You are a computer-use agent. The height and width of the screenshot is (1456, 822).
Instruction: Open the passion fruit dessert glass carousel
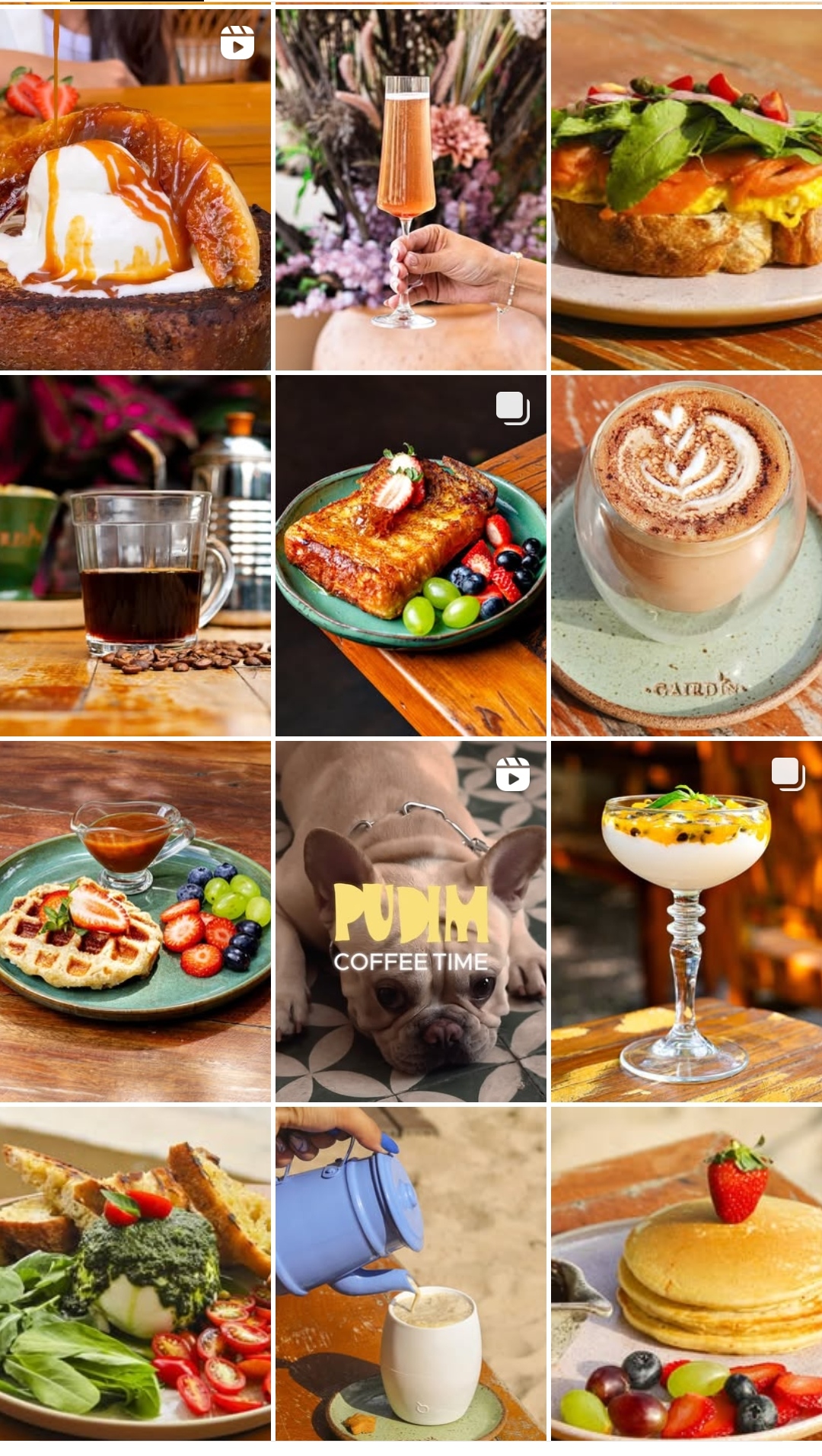point(687,921)
